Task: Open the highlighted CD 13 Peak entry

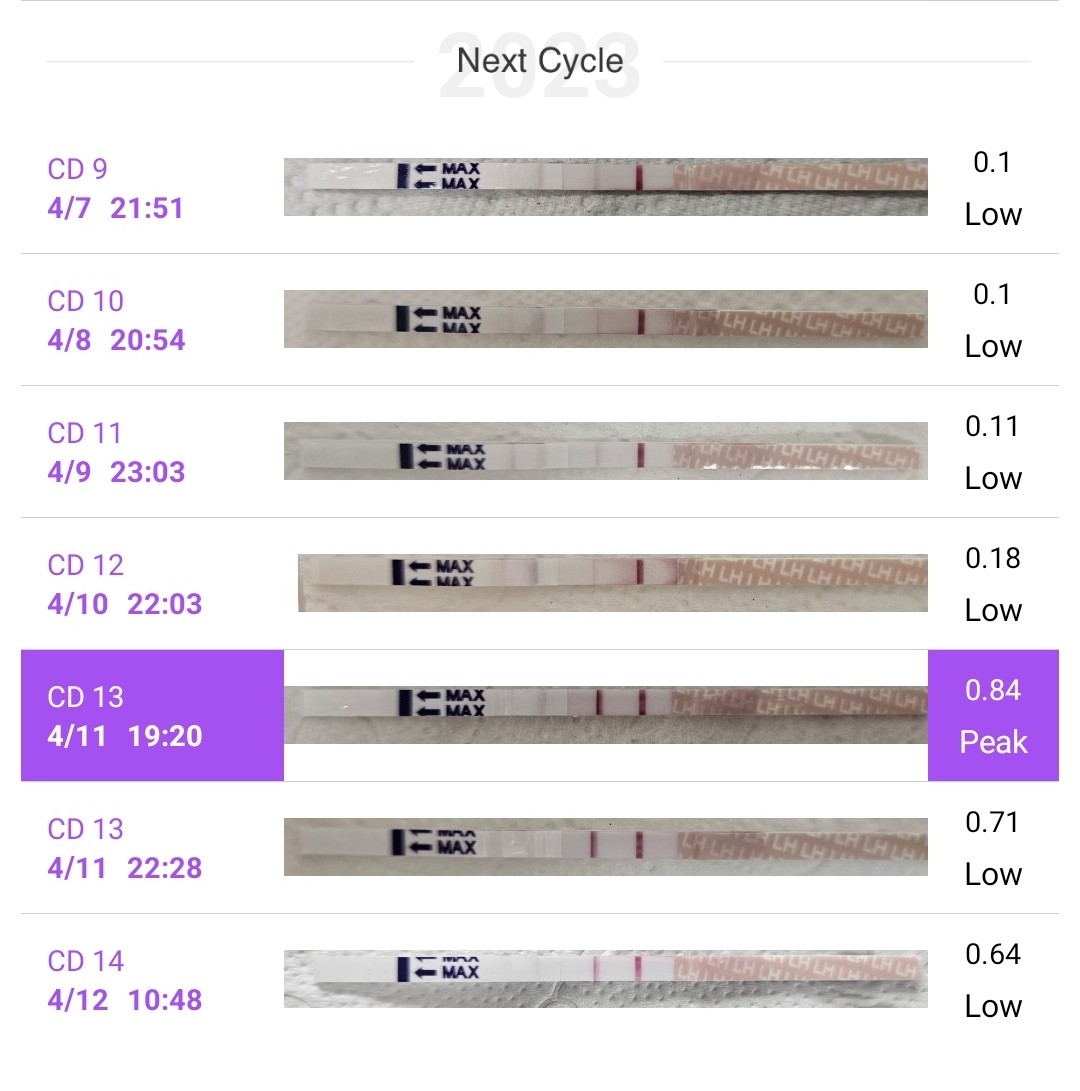Action: pos(540,715)
